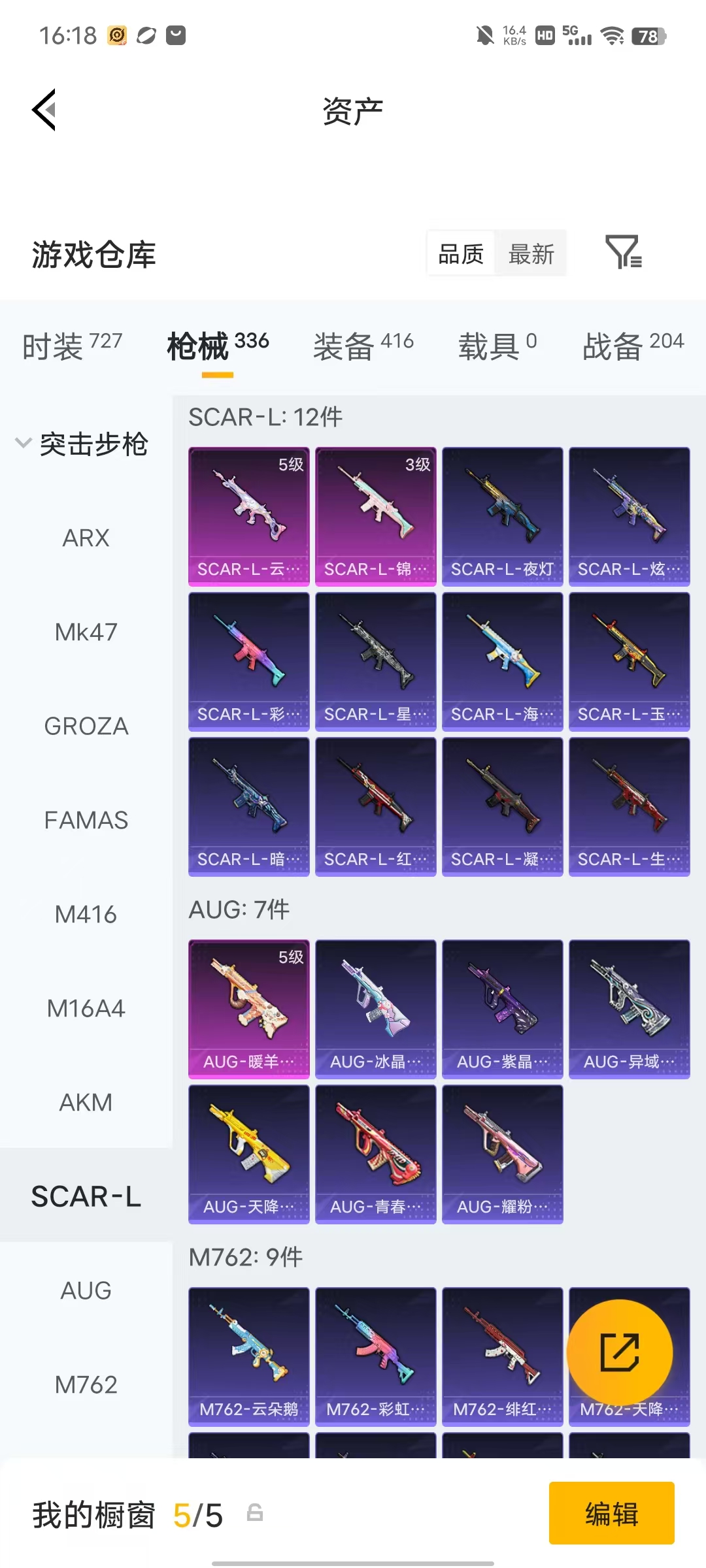Select AKM in the weapon list
The image size is (706, 1568).
coord(86,1102)
